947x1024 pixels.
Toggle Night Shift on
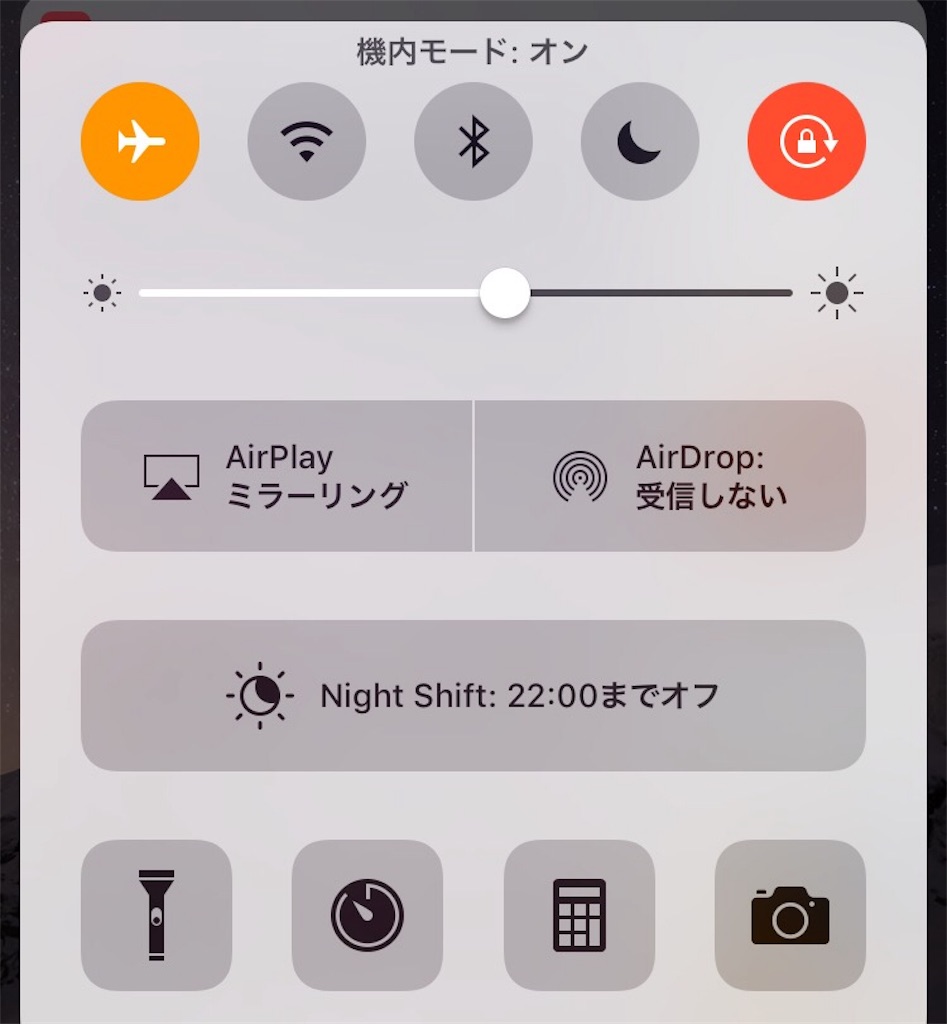point(473,695)
